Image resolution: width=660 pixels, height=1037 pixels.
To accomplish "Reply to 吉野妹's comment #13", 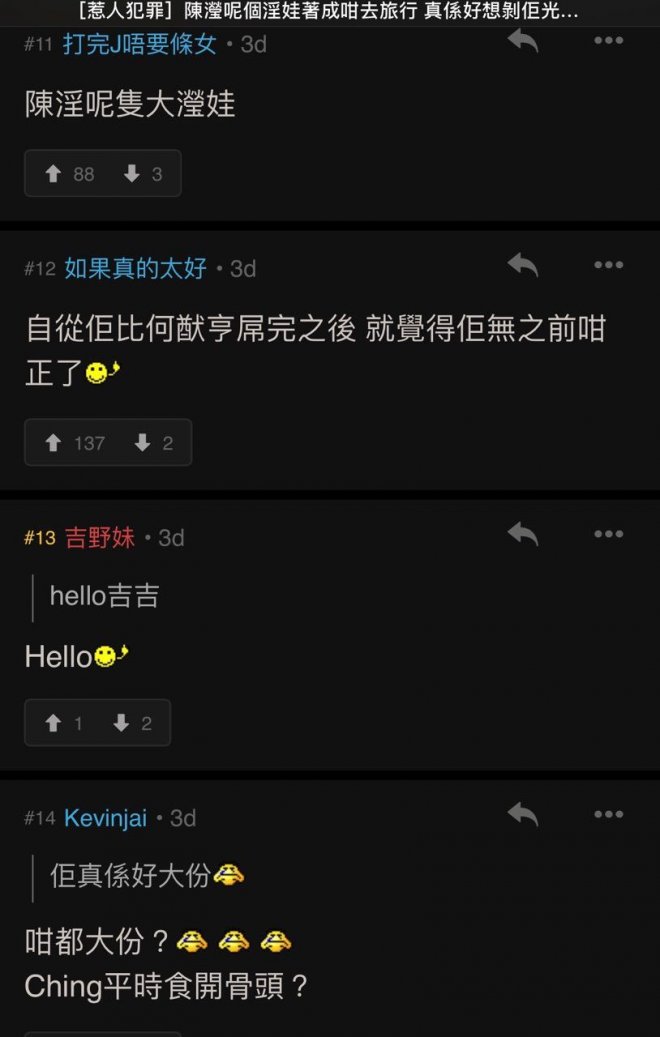I will [x=522, y=534].
